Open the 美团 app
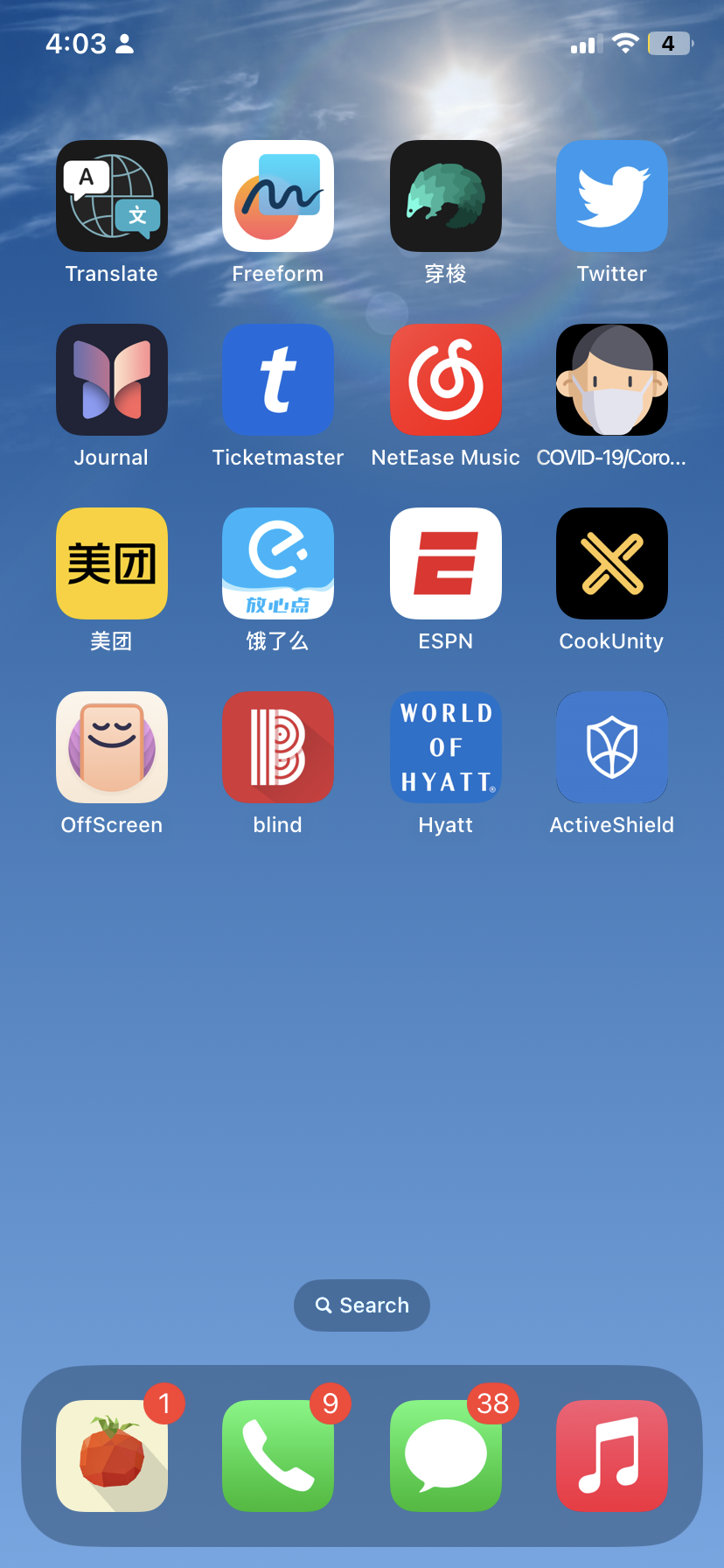This screenshot has height=1568, width=724. (x=111, y=563)
